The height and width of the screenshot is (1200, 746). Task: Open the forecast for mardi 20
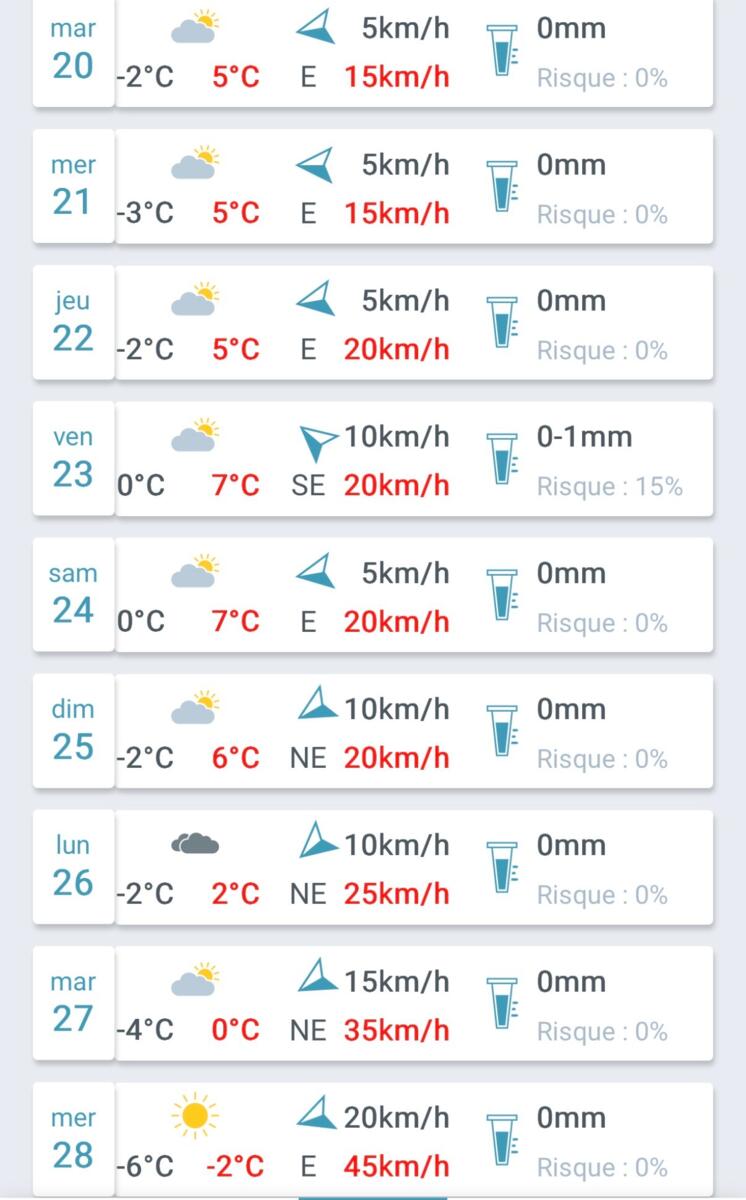373,52
